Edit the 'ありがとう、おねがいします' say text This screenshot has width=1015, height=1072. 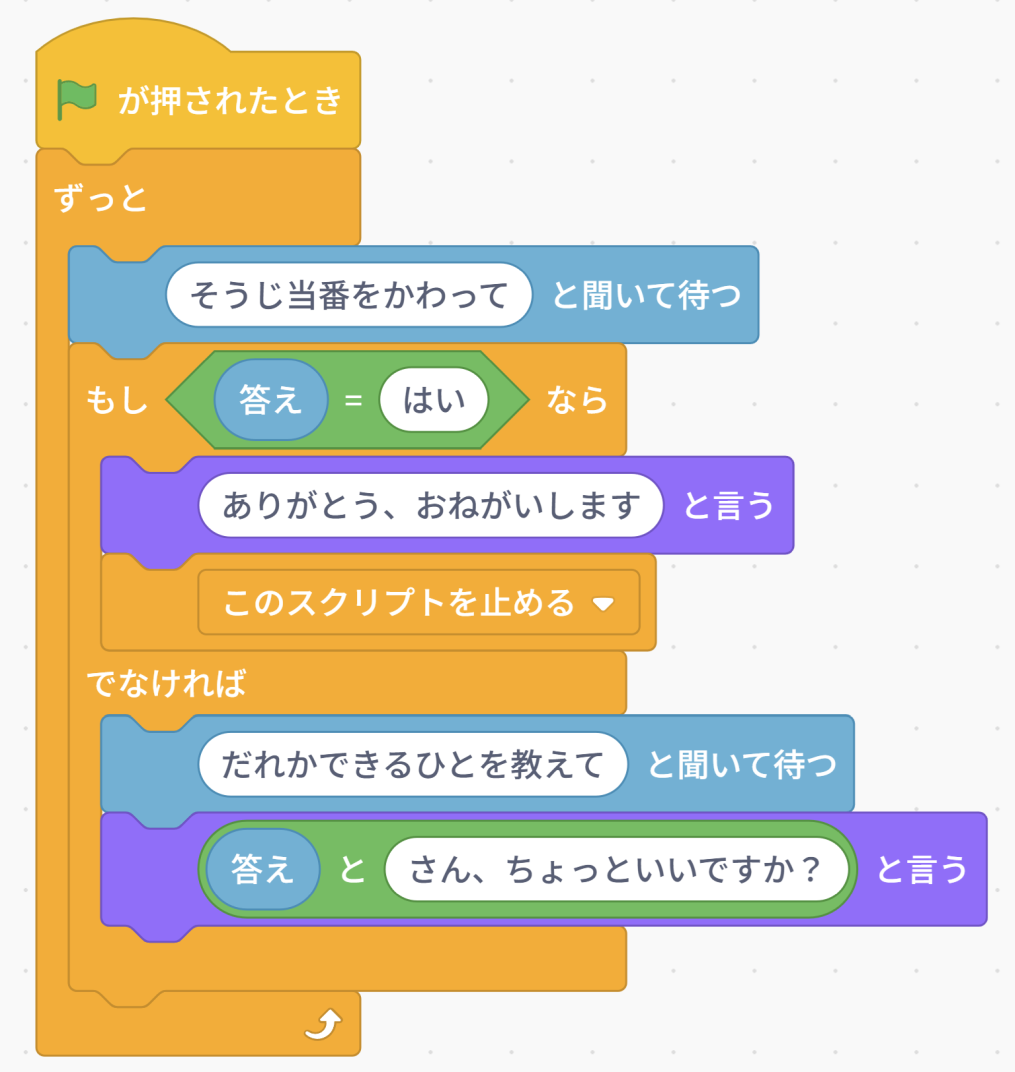(x=430, y=506)
